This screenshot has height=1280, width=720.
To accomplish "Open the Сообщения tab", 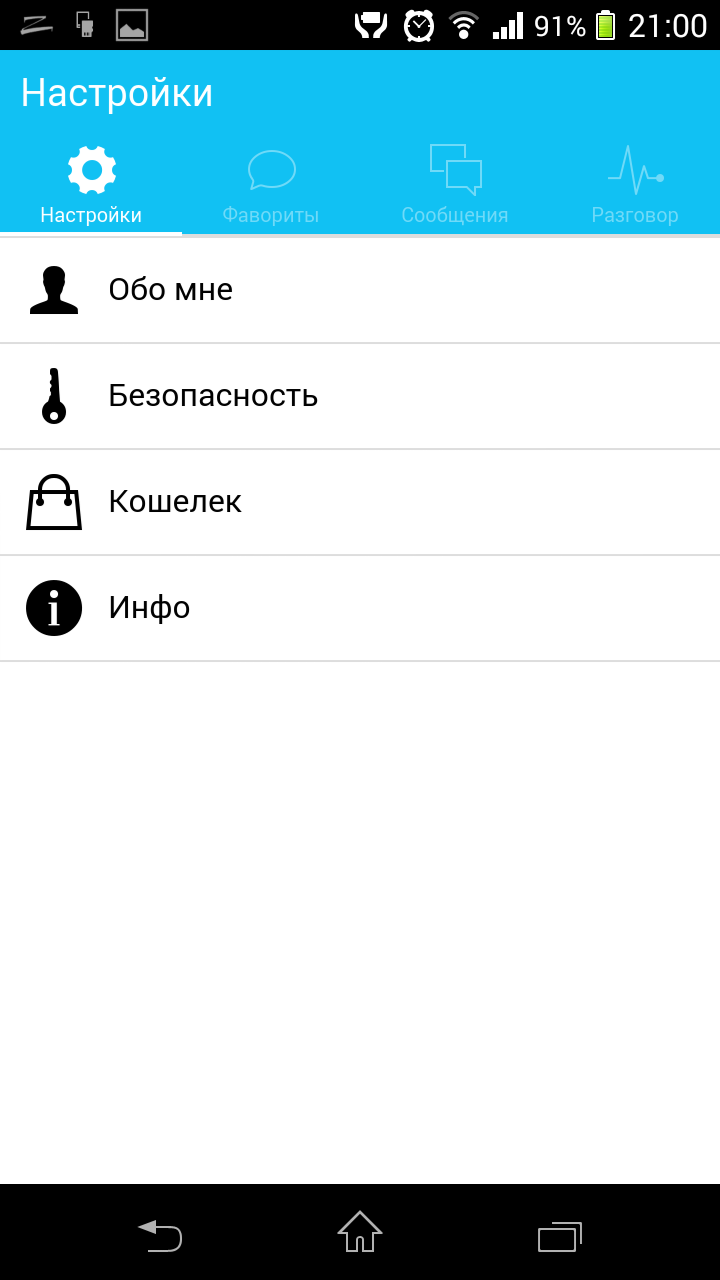I will pyautogui.click(x=454, y=186).
